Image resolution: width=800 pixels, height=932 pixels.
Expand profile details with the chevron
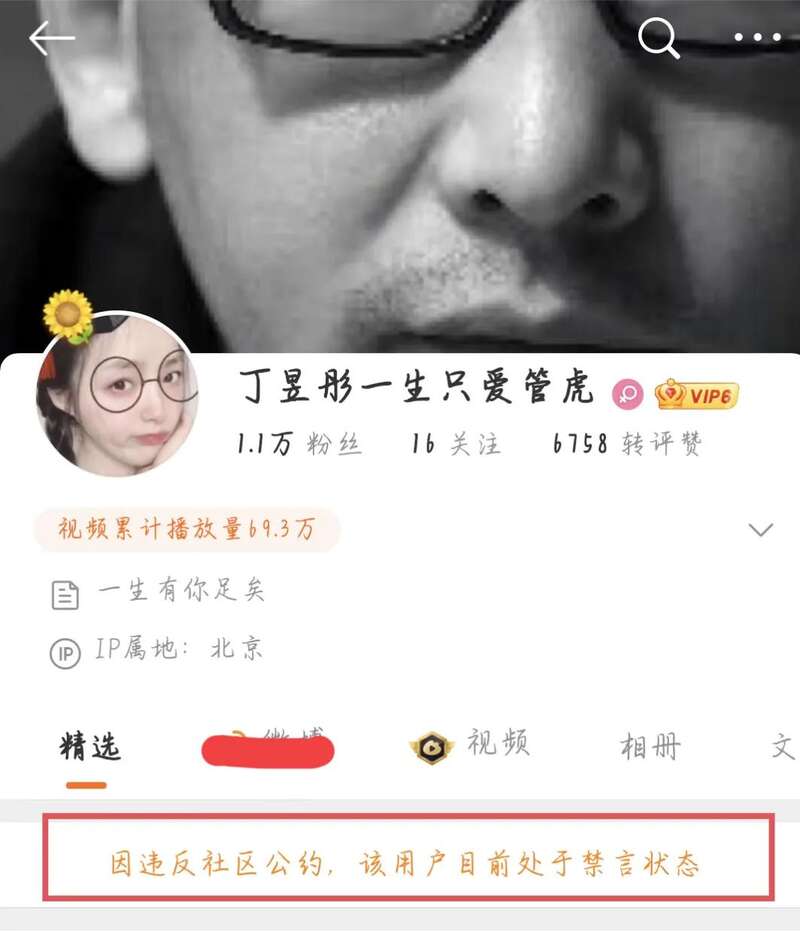[761, 530]
